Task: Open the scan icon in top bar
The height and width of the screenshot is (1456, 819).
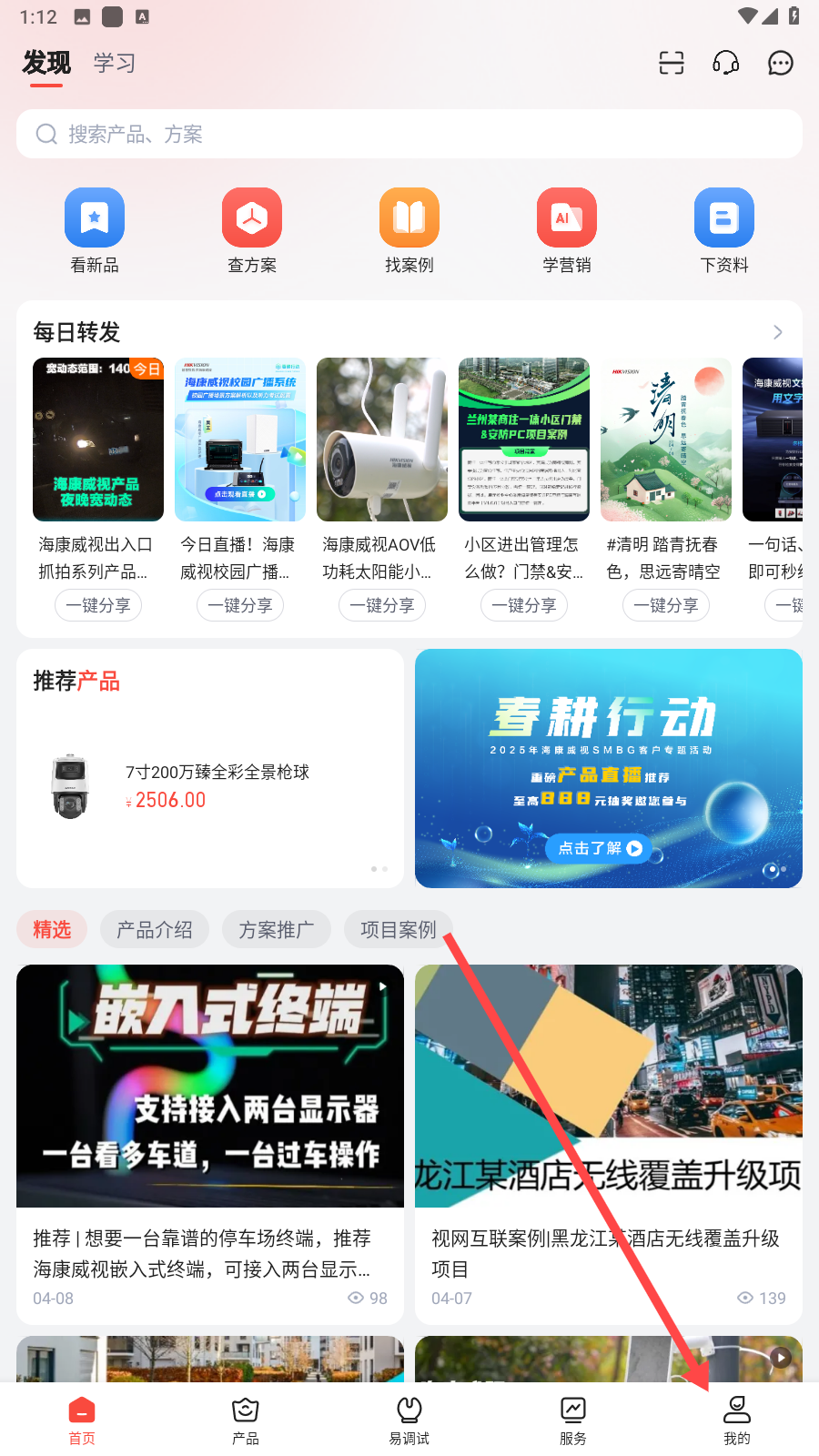Action: click(x=671, y=63)
